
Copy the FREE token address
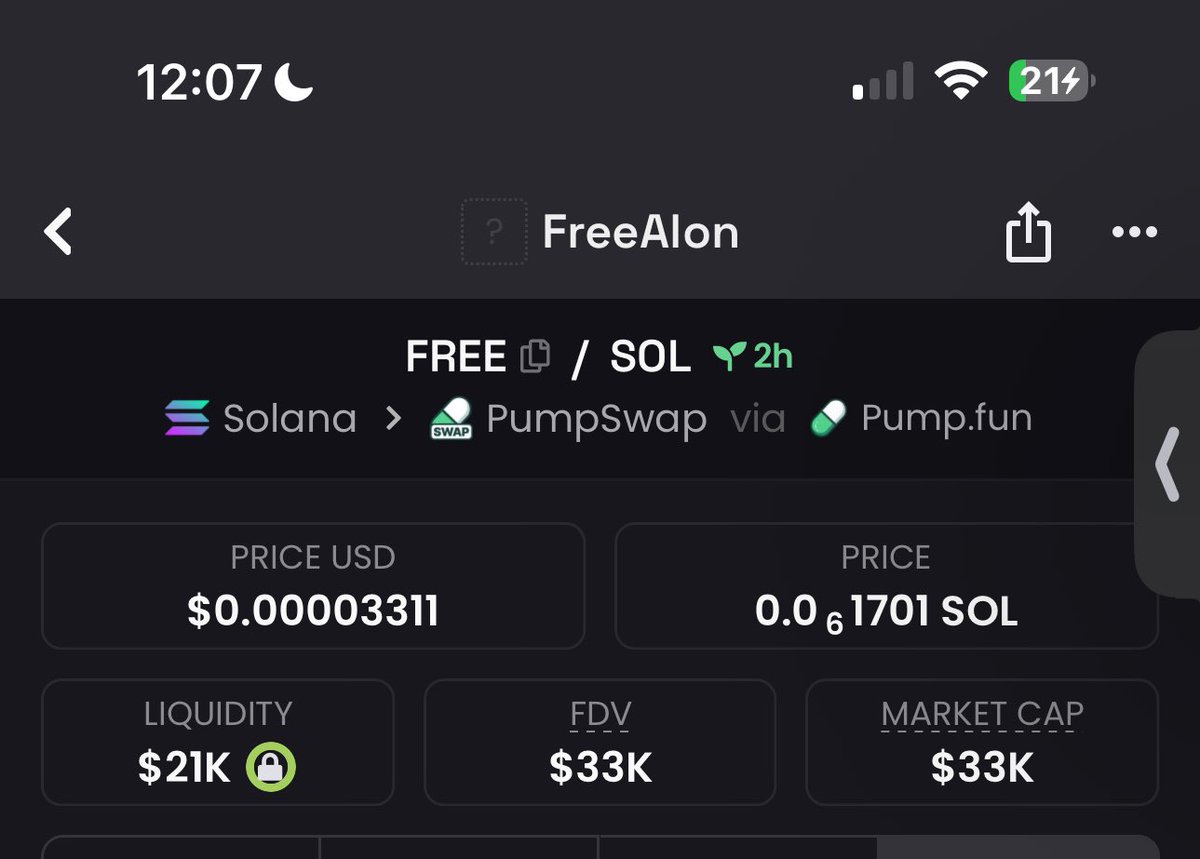(x=535, y=357)
